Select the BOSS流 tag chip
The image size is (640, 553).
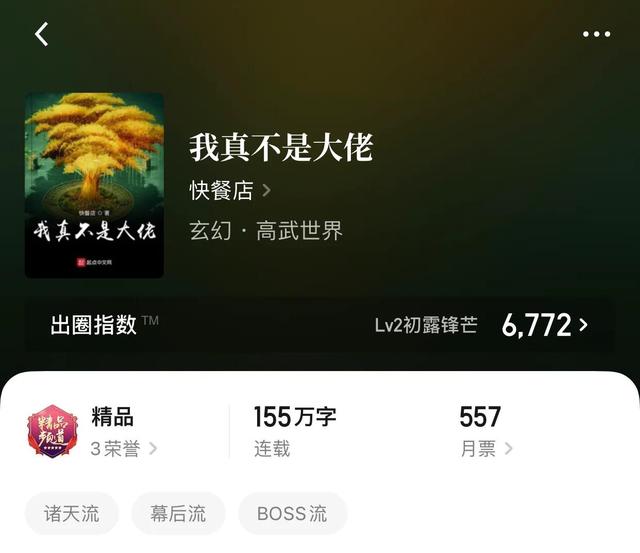[x=292, y=514]
